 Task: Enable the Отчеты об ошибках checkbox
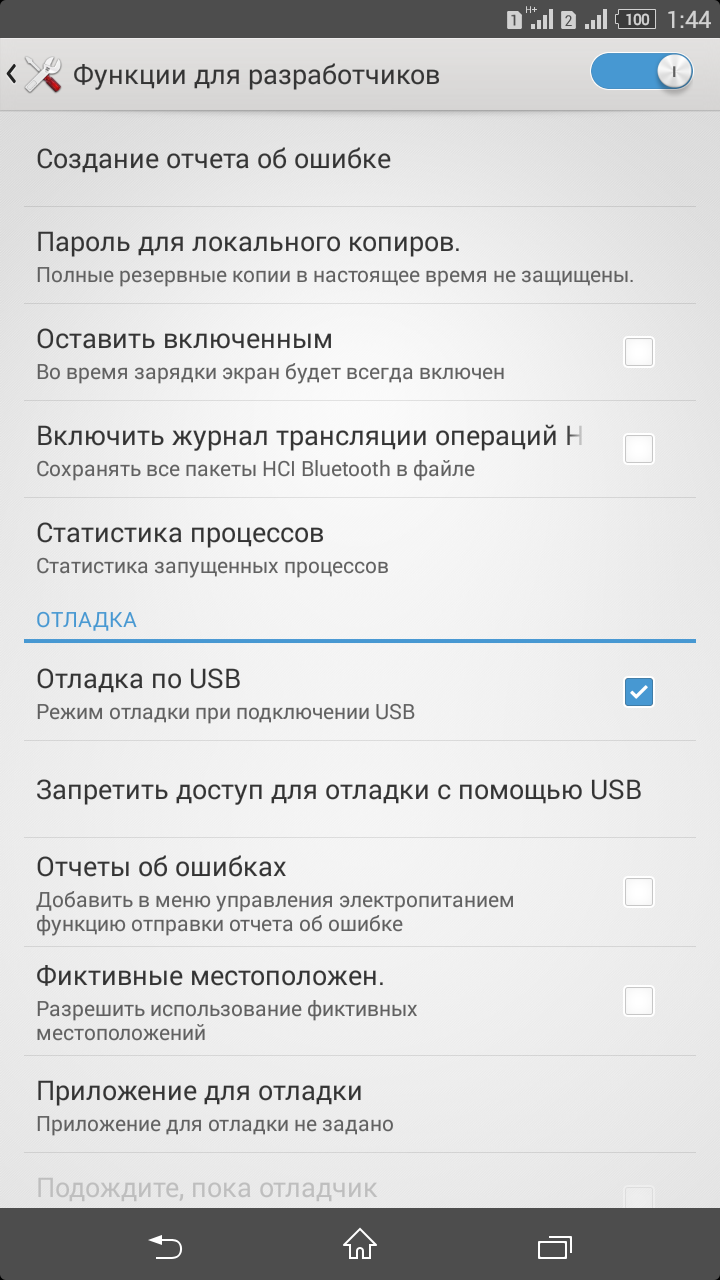tap(638, 892)
